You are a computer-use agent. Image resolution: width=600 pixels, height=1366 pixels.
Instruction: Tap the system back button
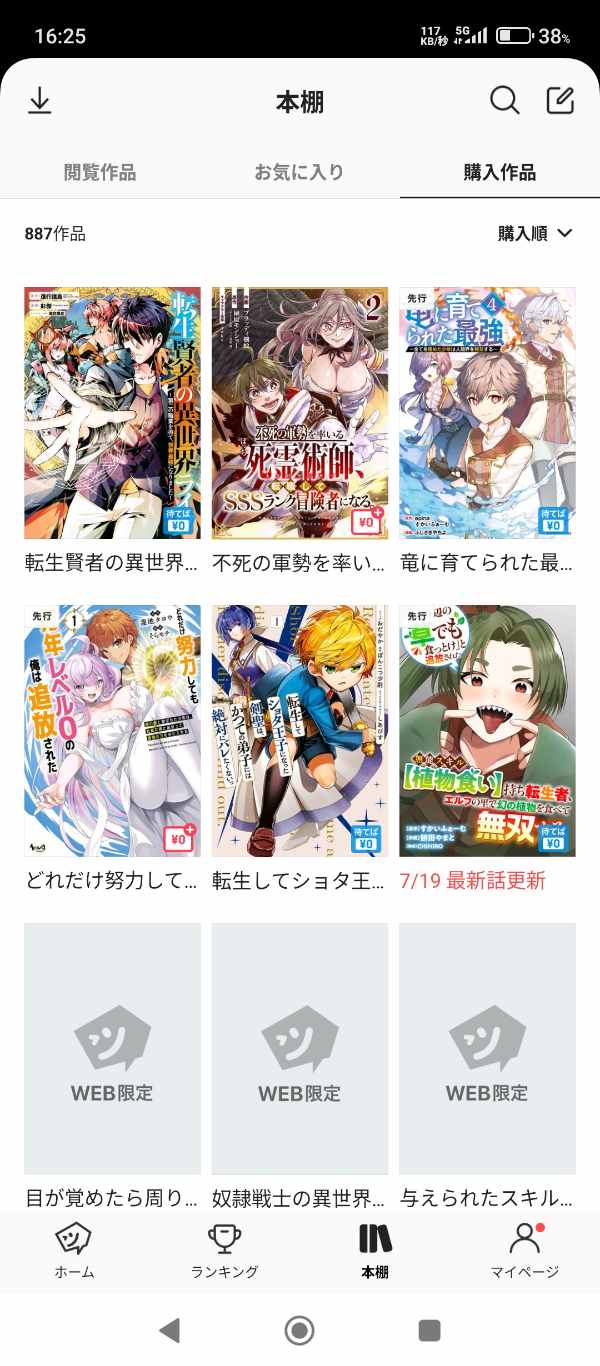(170, 1330)
